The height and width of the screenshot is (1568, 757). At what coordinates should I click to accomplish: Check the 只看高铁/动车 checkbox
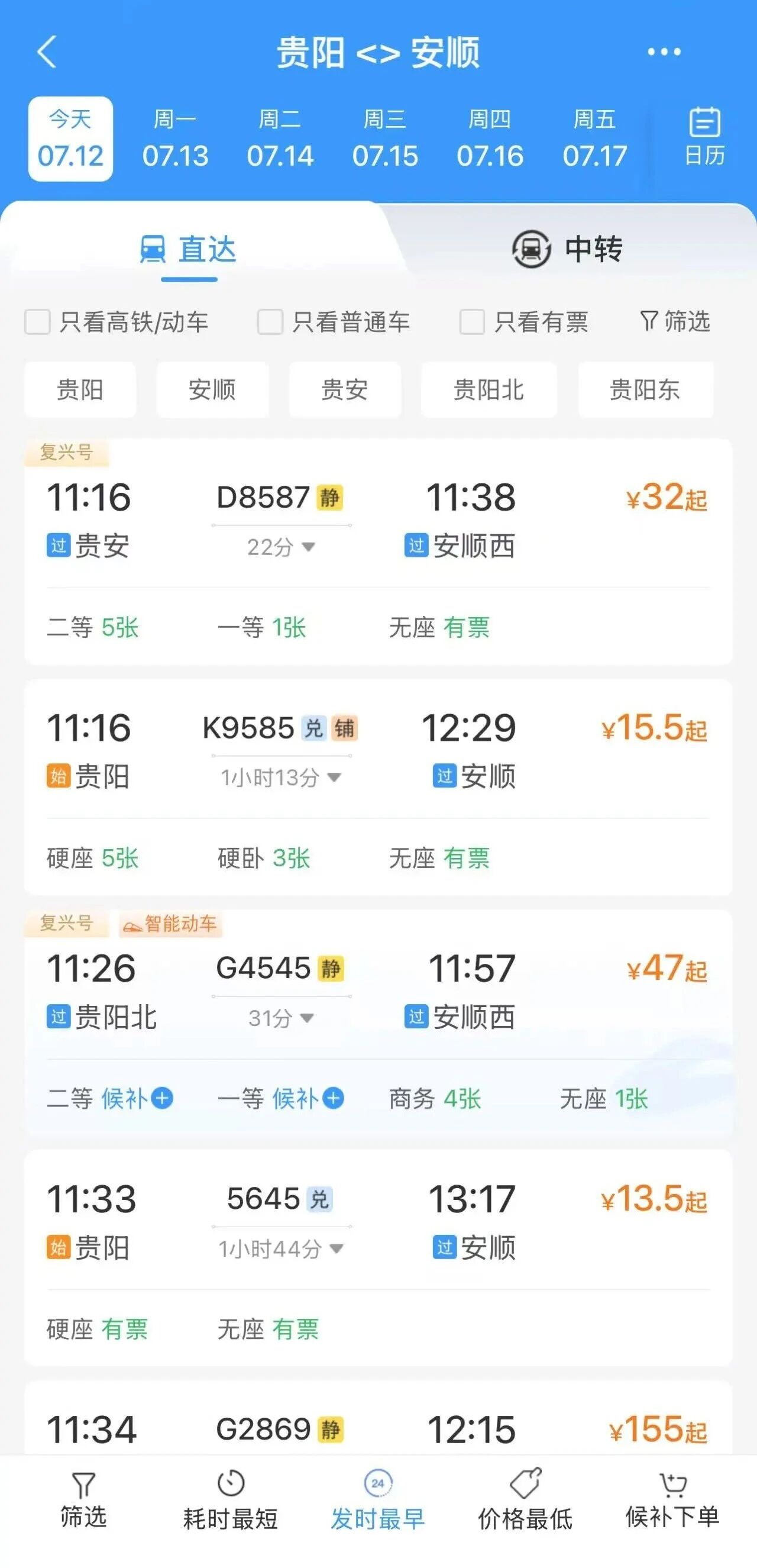(x=37, y=321)
